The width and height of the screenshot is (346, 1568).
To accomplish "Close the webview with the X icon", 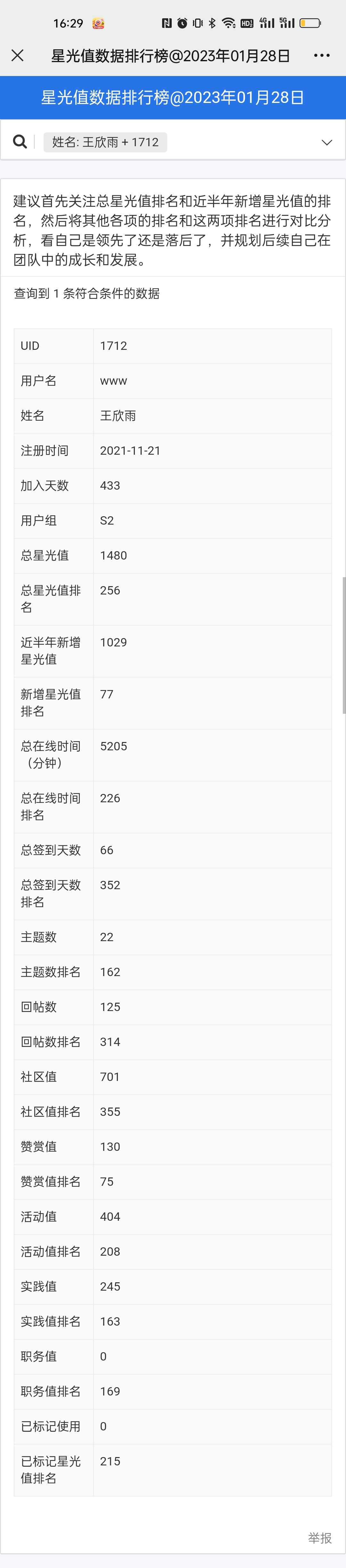I will (18, 55).
